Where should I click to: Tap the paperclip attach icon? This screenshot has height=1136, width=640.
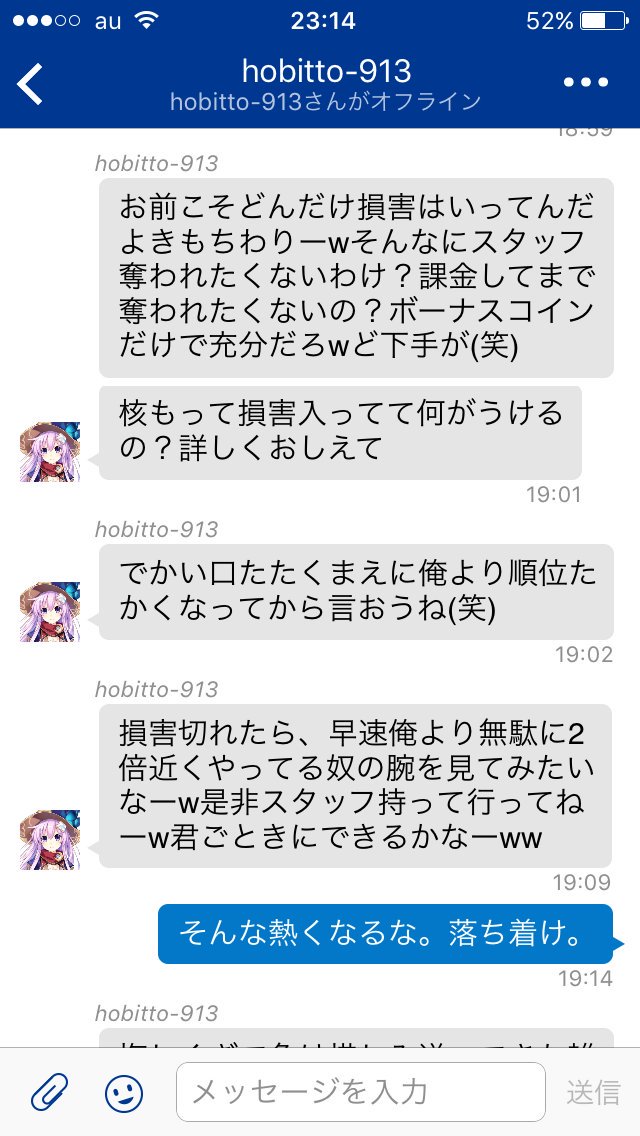click(48, 1092)
